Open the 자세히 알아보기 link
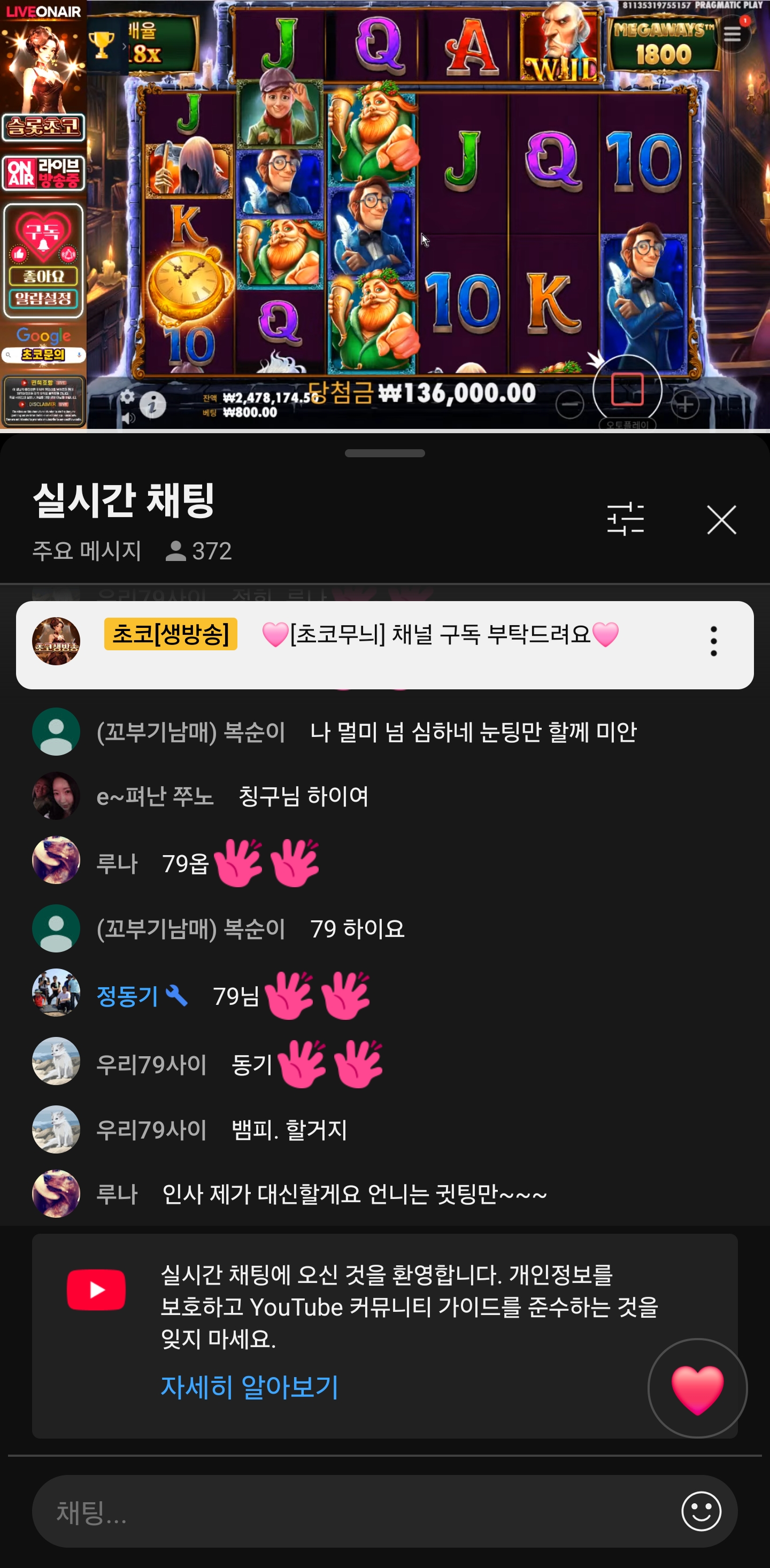The image size is (770, 1568). tap(249, 1387)
